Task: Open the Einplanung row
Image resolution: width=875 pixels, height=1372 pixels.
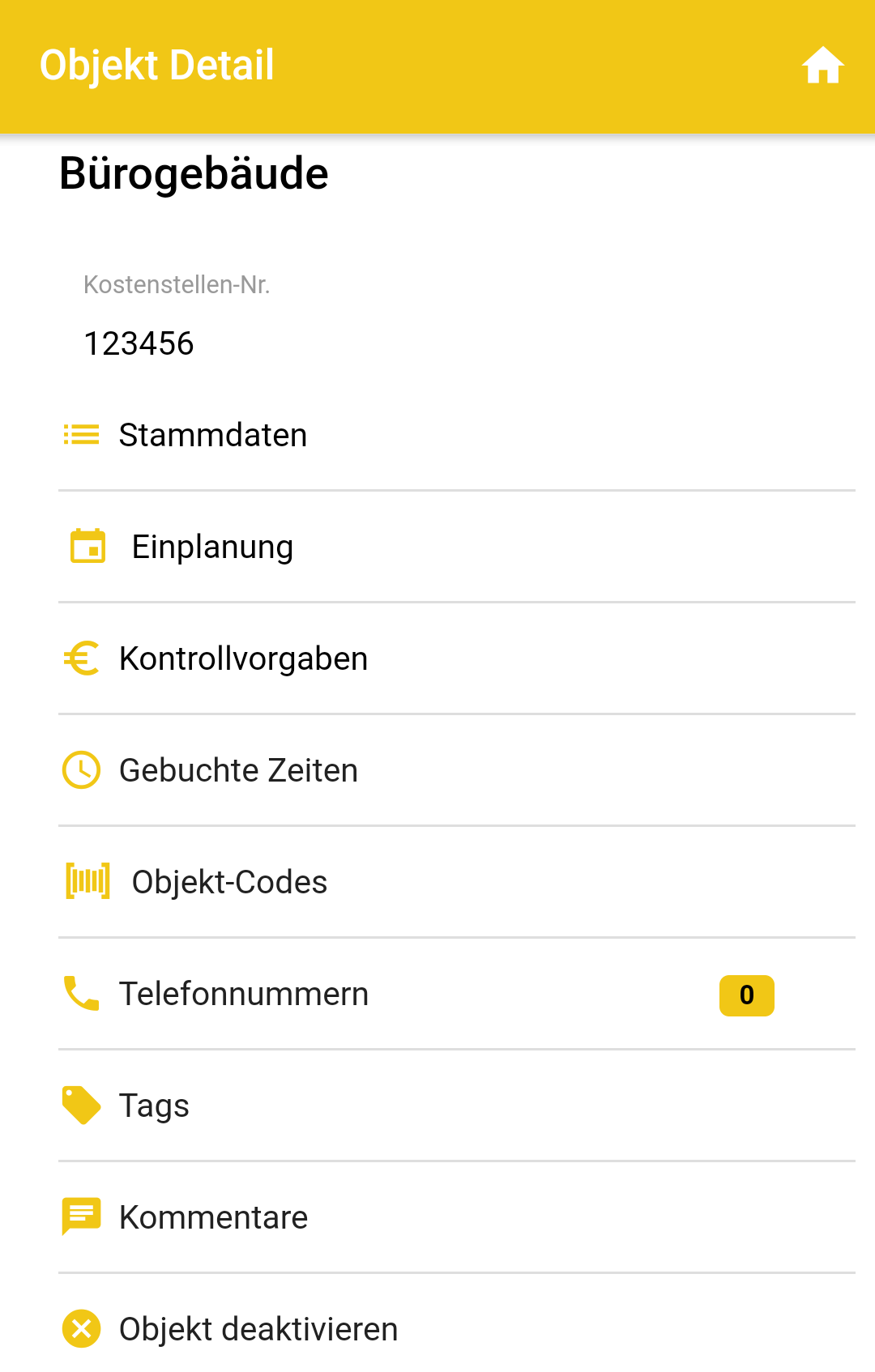Action: pyautogui.click(x=212, y=547)
